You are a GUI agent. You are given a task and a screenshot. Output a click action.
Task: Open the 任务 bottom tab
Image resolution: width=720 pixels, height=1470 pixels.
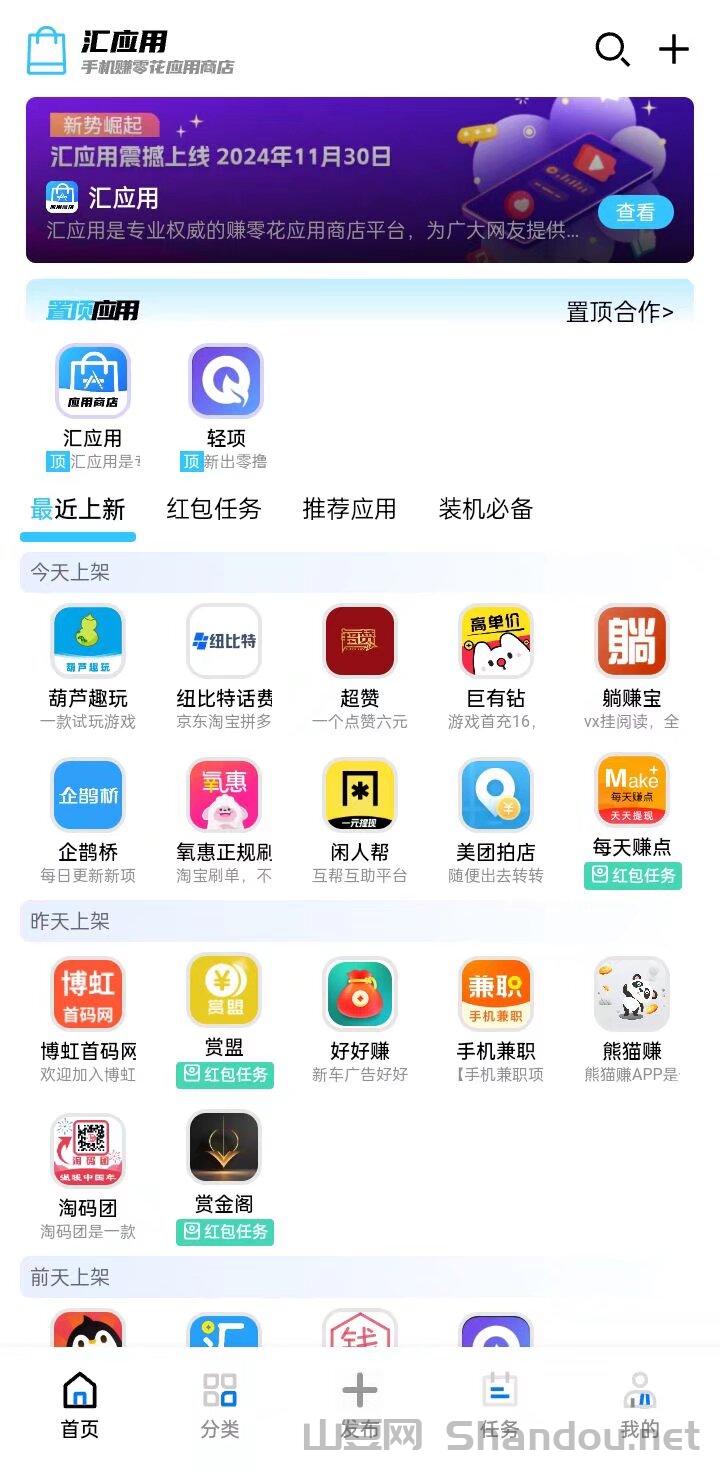(x=499, y=1405)
